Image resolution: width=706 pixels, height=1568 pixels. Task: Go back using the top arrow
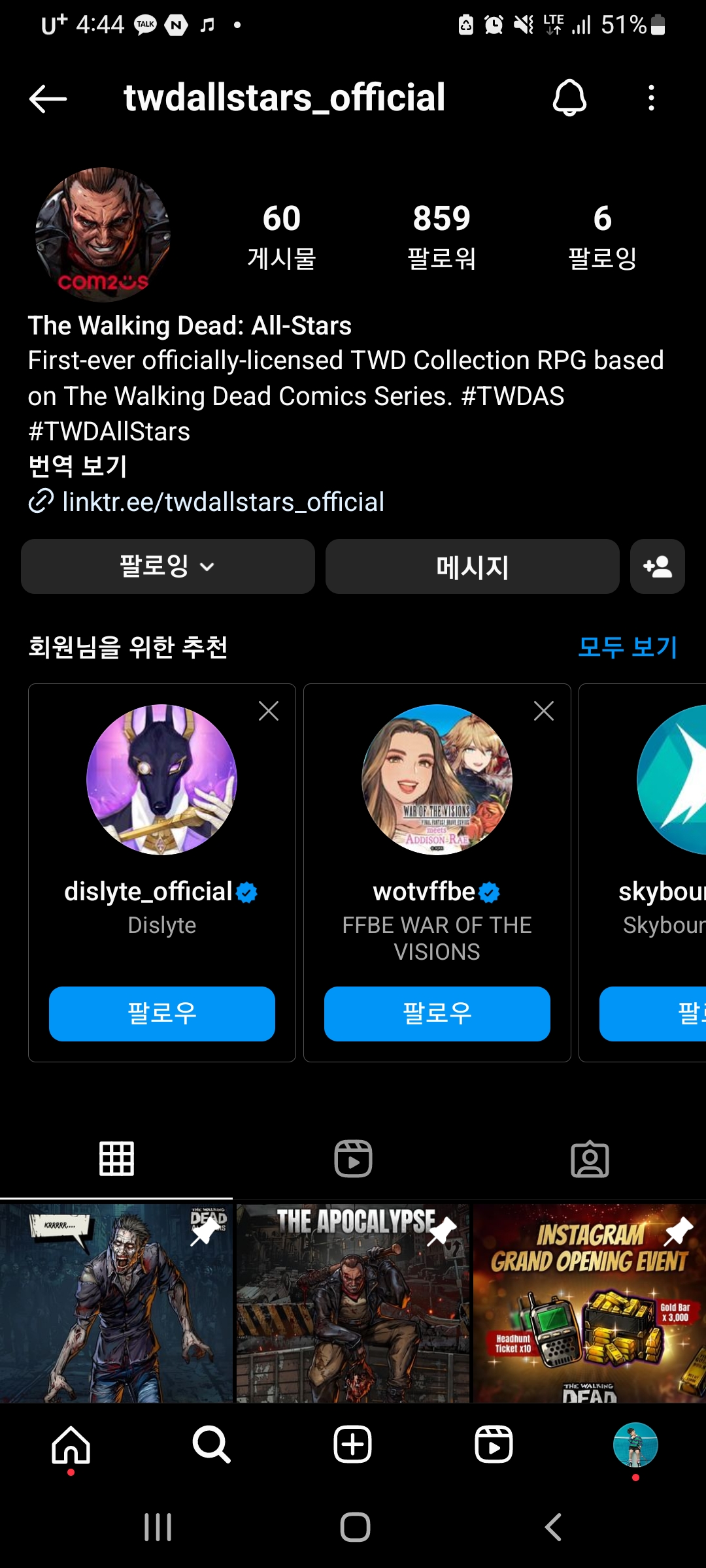click(x=48, y=99)
